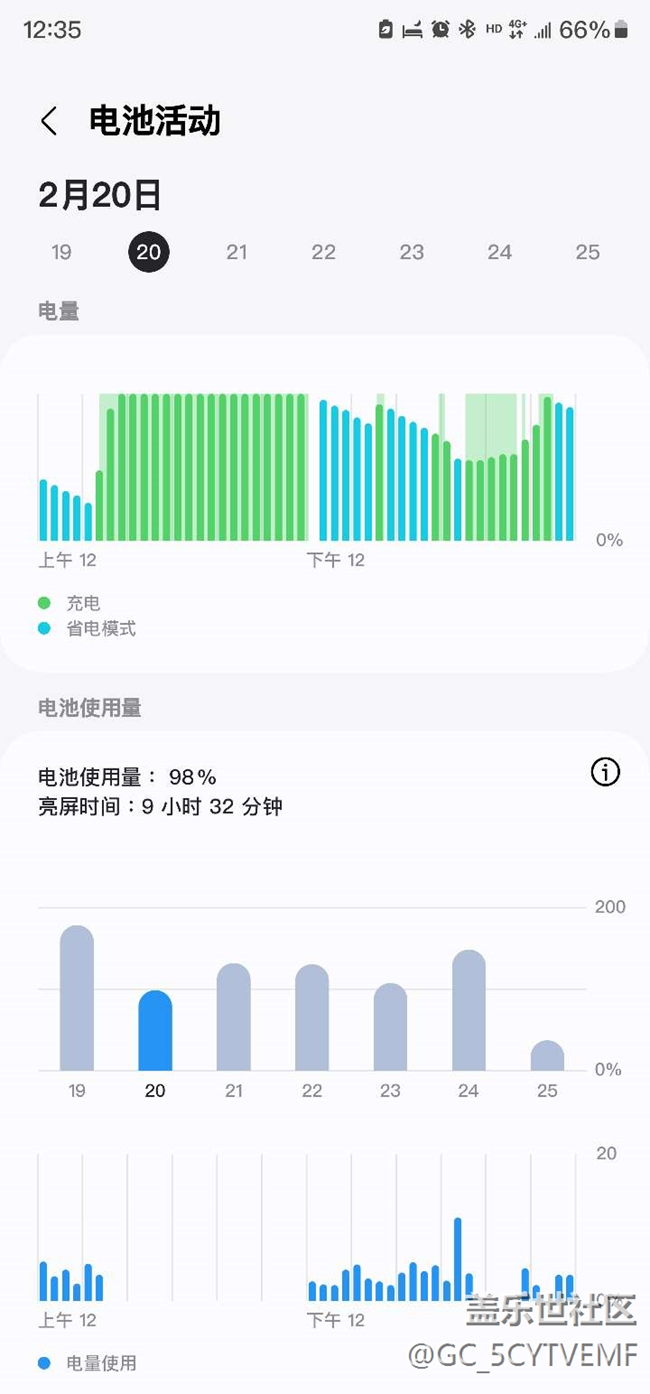This screenshot has height=1394, width=650.
Task: Tap the usage bar for day 19
Action: [77, 998]
